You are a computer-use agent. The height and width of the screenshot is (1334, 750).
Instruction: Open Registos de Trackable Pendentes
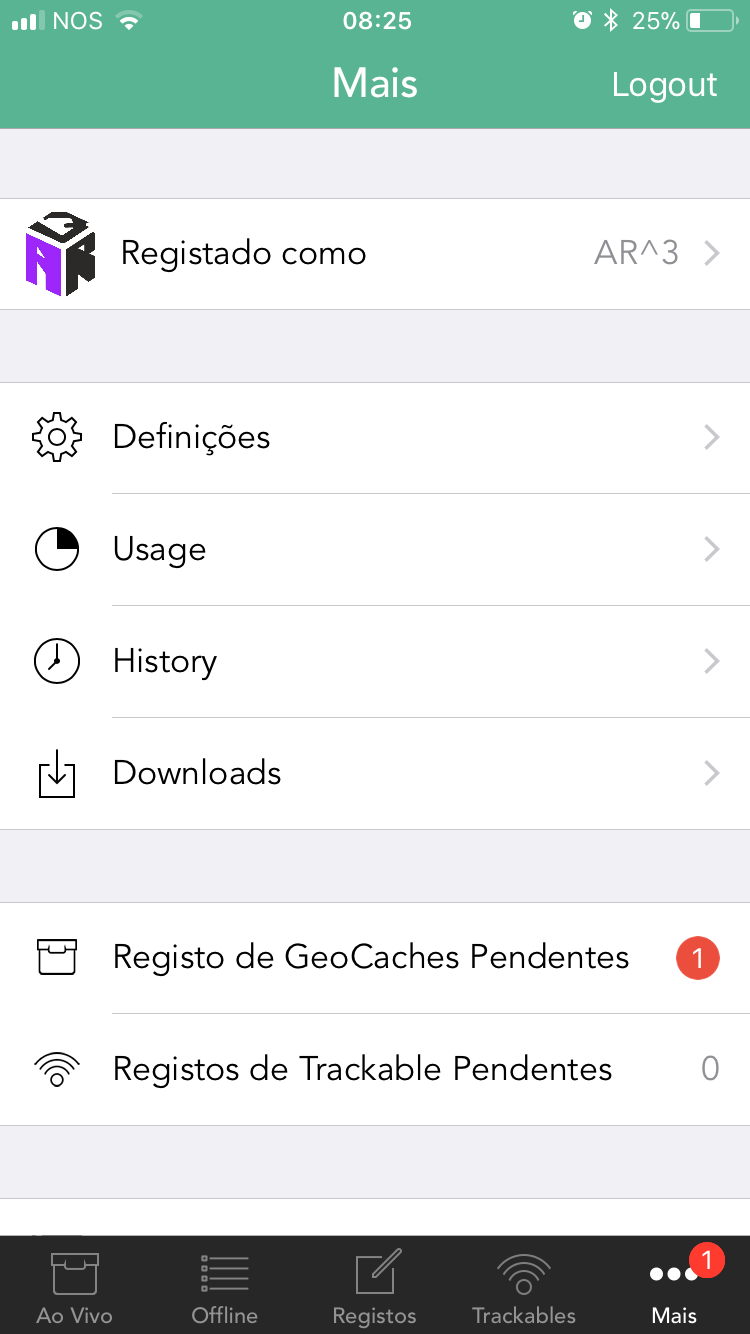point(375,1070)
